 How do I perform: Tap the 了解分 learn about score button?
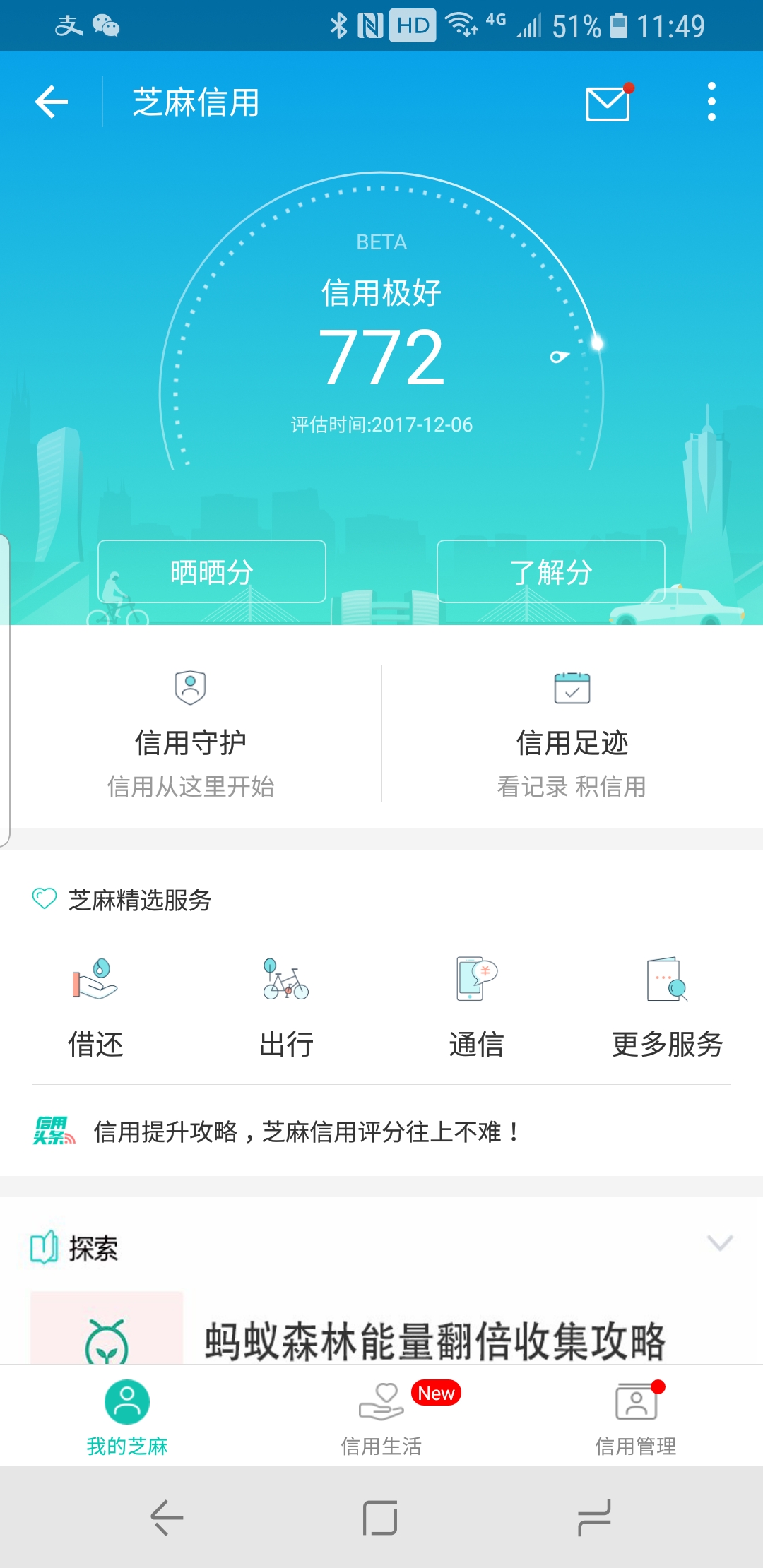[553, 572]
